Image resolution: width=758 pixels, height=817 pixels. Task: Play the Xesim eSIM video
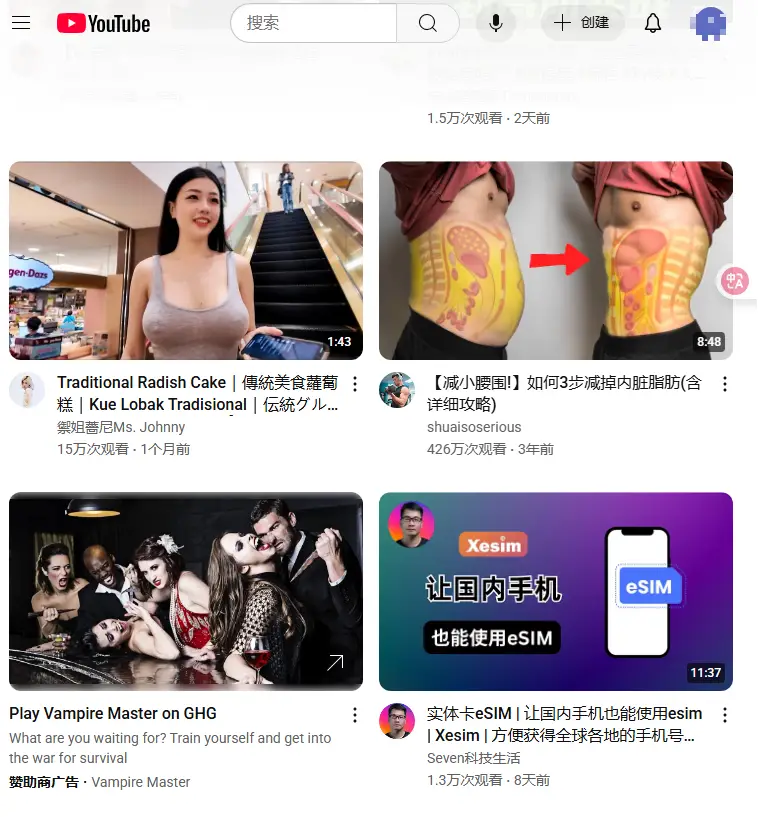[x=556, y=590]
